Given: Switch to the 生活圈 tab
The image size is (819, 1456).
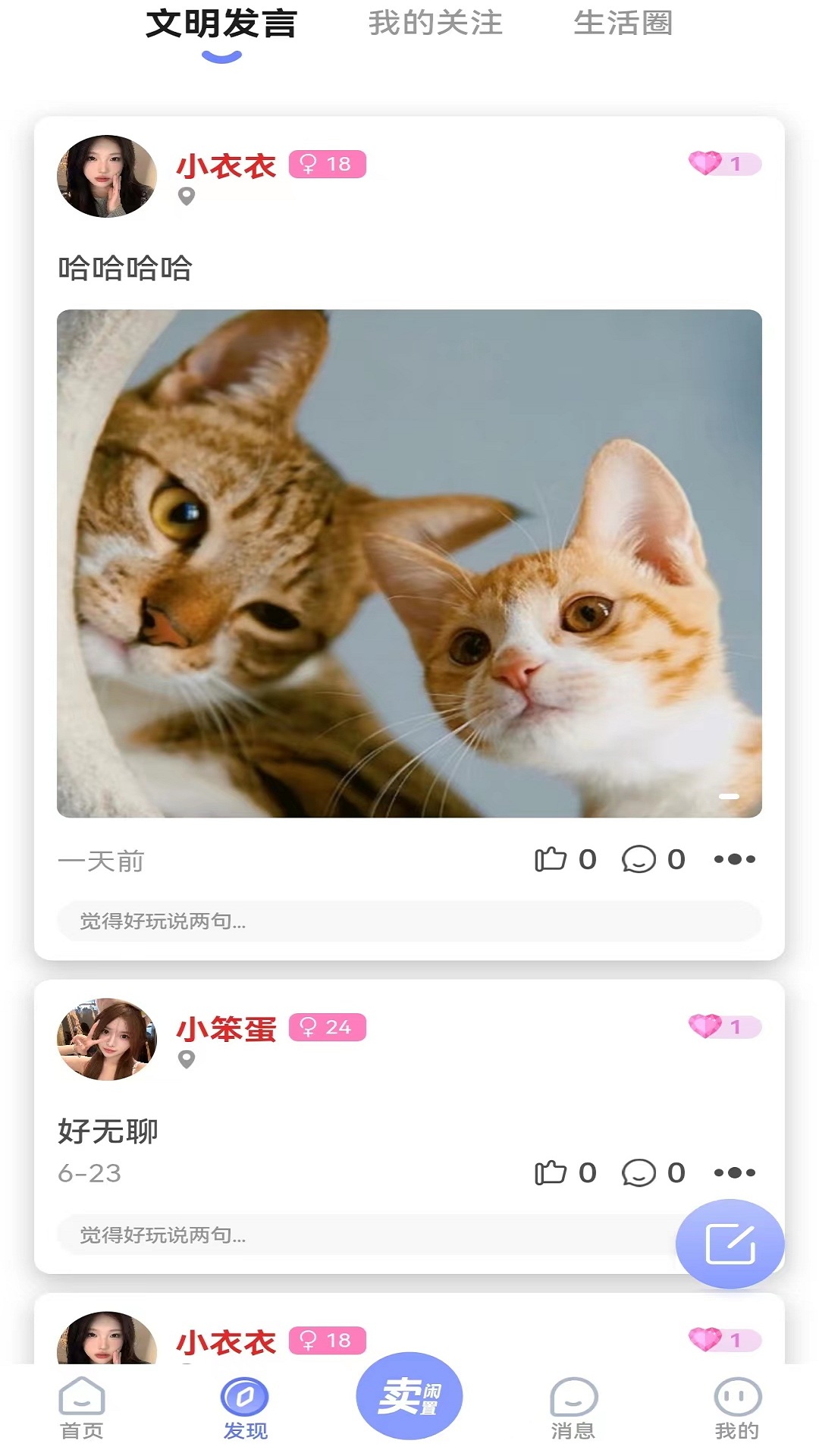Looking at the screenshot, I should [623, 24].
